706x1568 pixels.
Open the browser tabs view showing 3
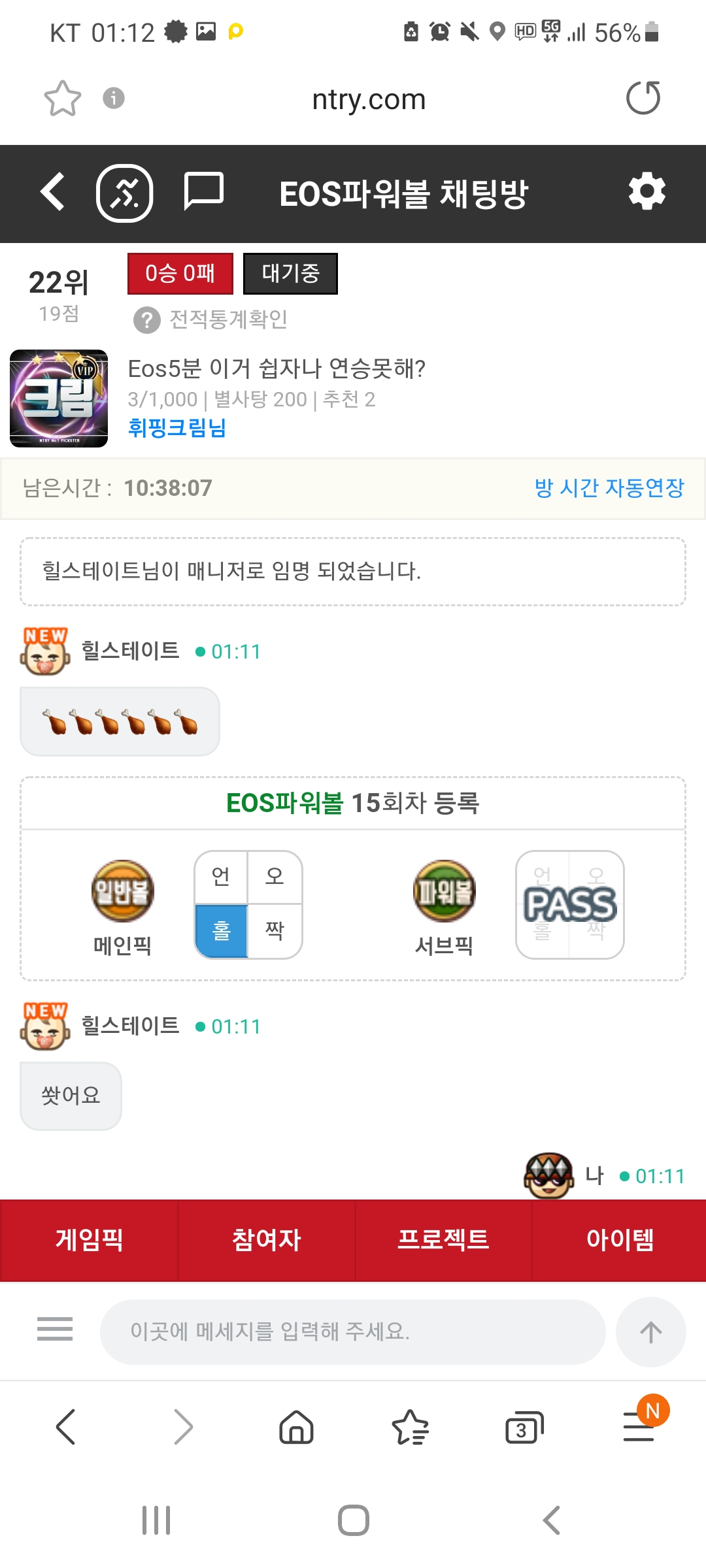524,1428
